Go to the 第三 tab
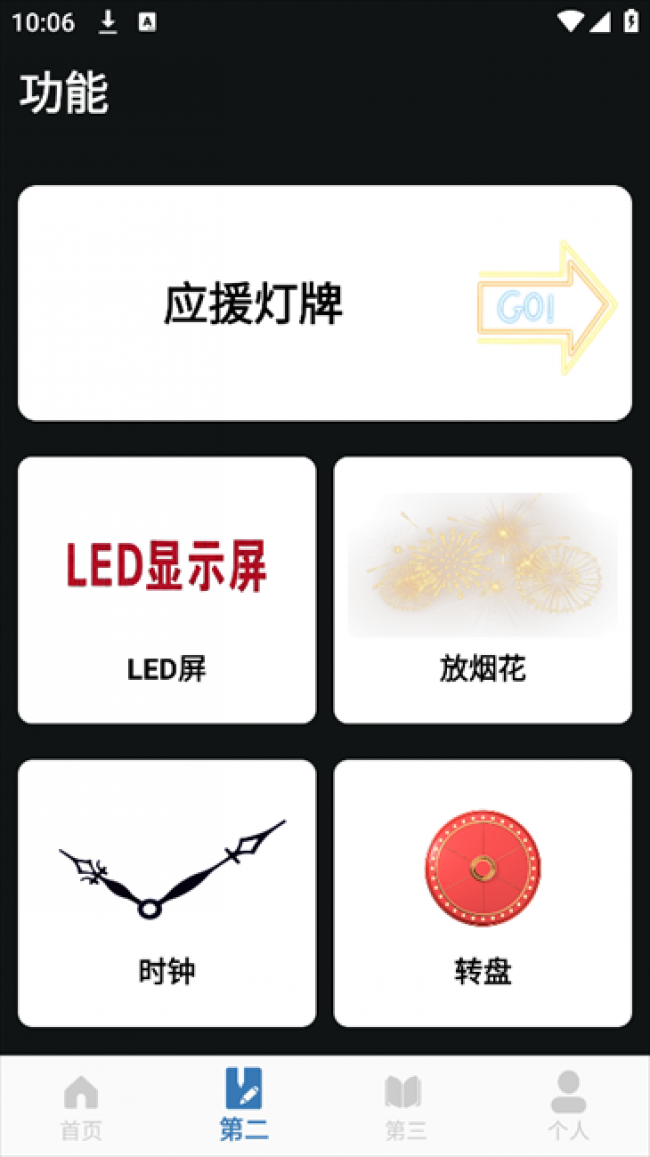 pyautogui.click(x=405, y=1107)
